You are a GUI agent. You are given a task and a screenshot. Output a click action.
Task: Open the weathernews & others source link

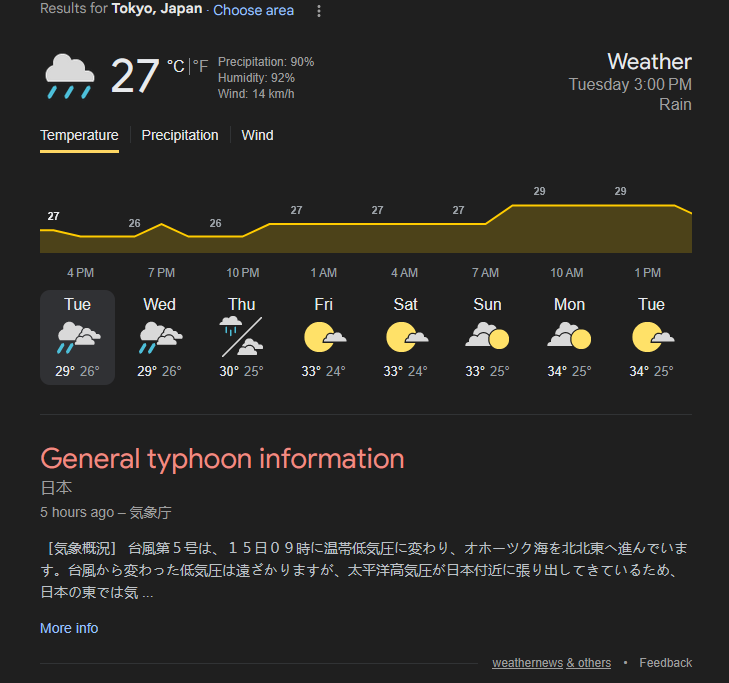tap(551, 663)
